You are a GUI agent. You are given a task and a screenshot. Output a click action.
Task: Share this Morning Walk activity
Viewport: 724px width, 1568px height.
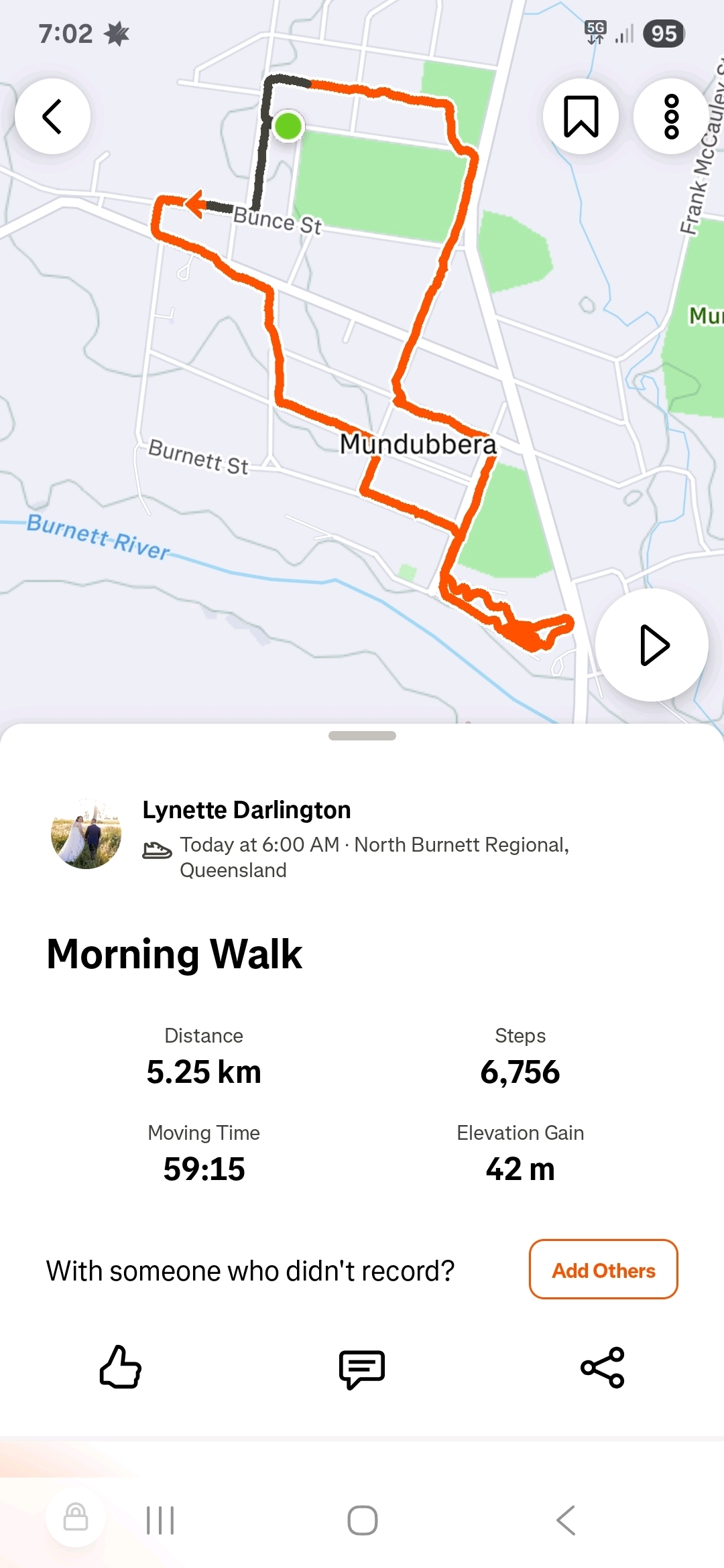click(x=603, y=1367)
